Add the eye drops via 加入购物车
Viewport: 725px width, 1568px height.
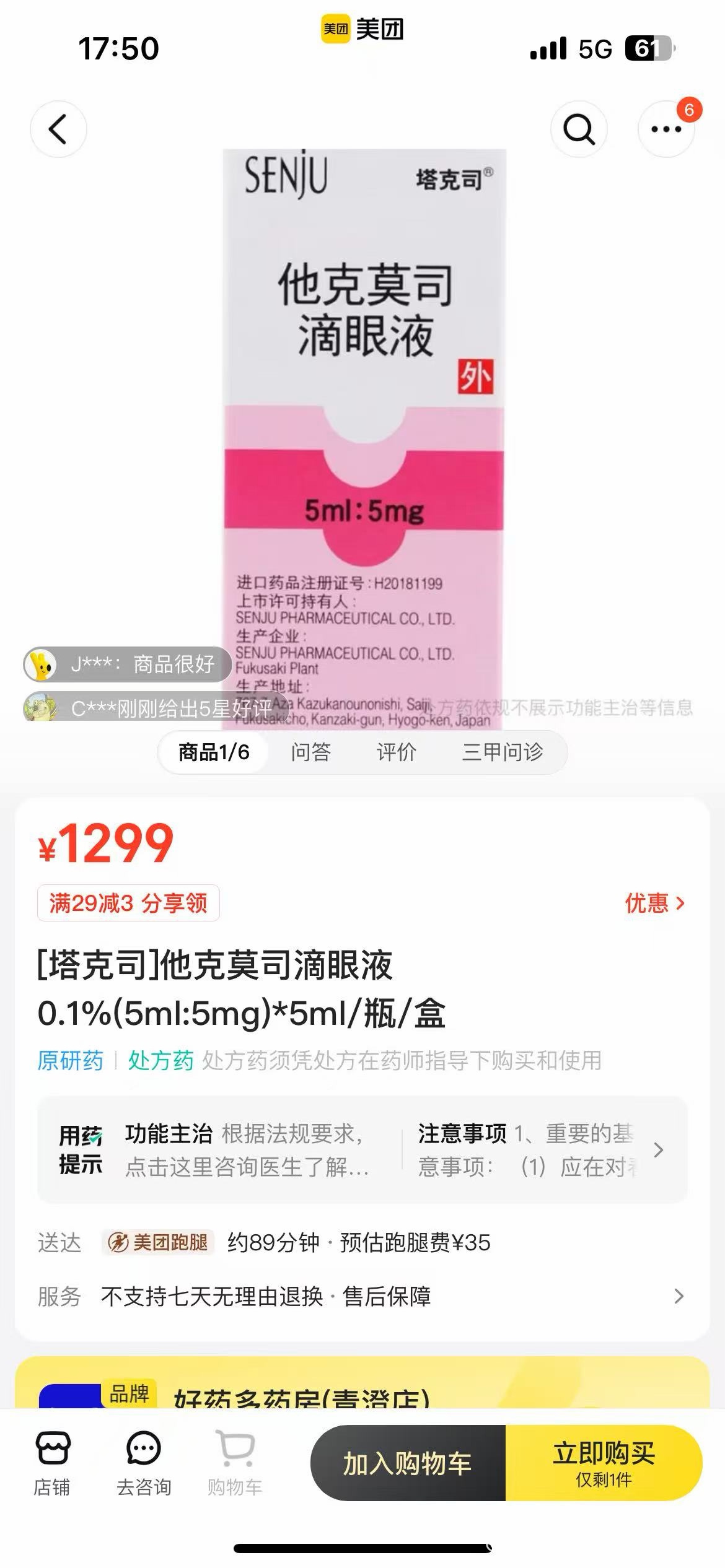click(408, 1463)
